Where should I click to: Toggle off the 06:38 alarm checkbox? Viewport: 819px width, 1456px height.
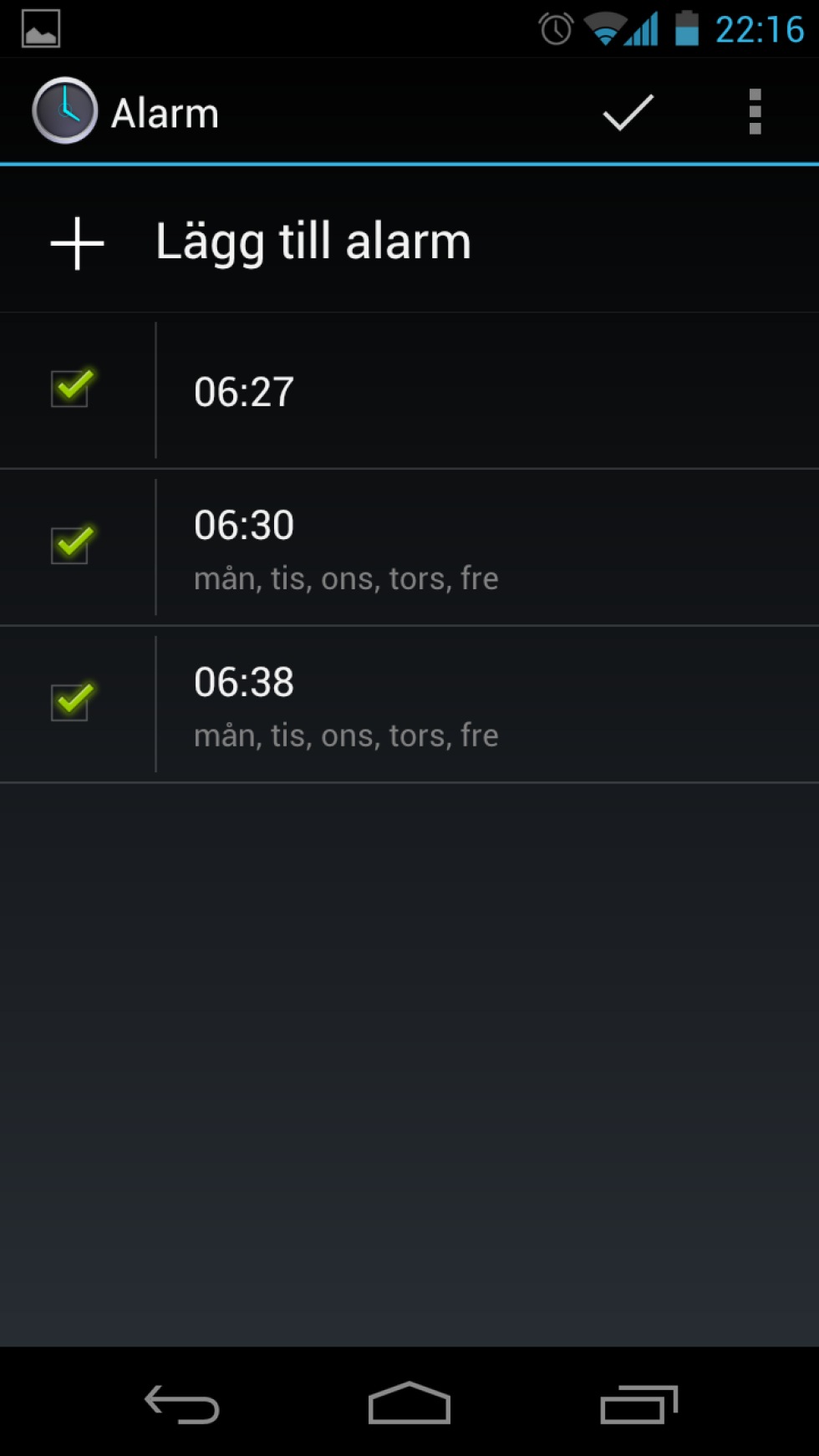pos(73,701)
